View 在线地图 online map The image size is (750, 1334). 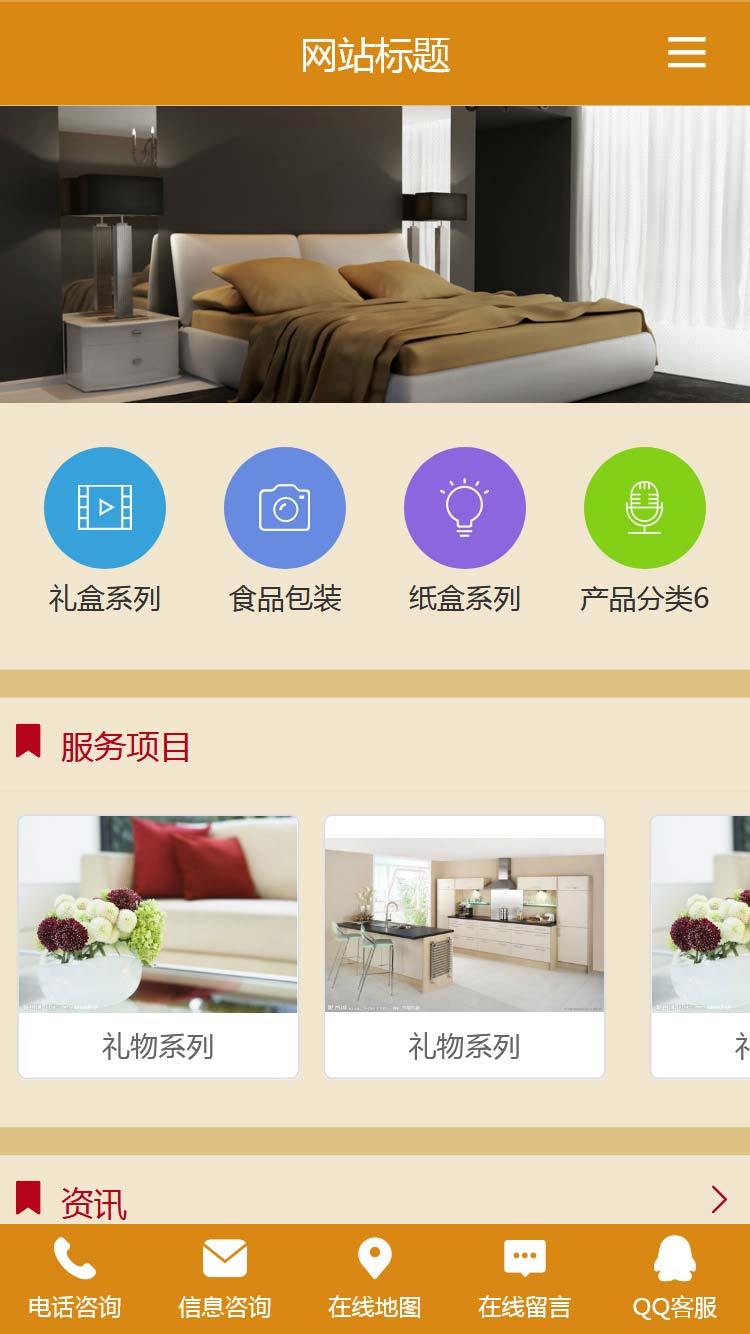pos(375,1278)
